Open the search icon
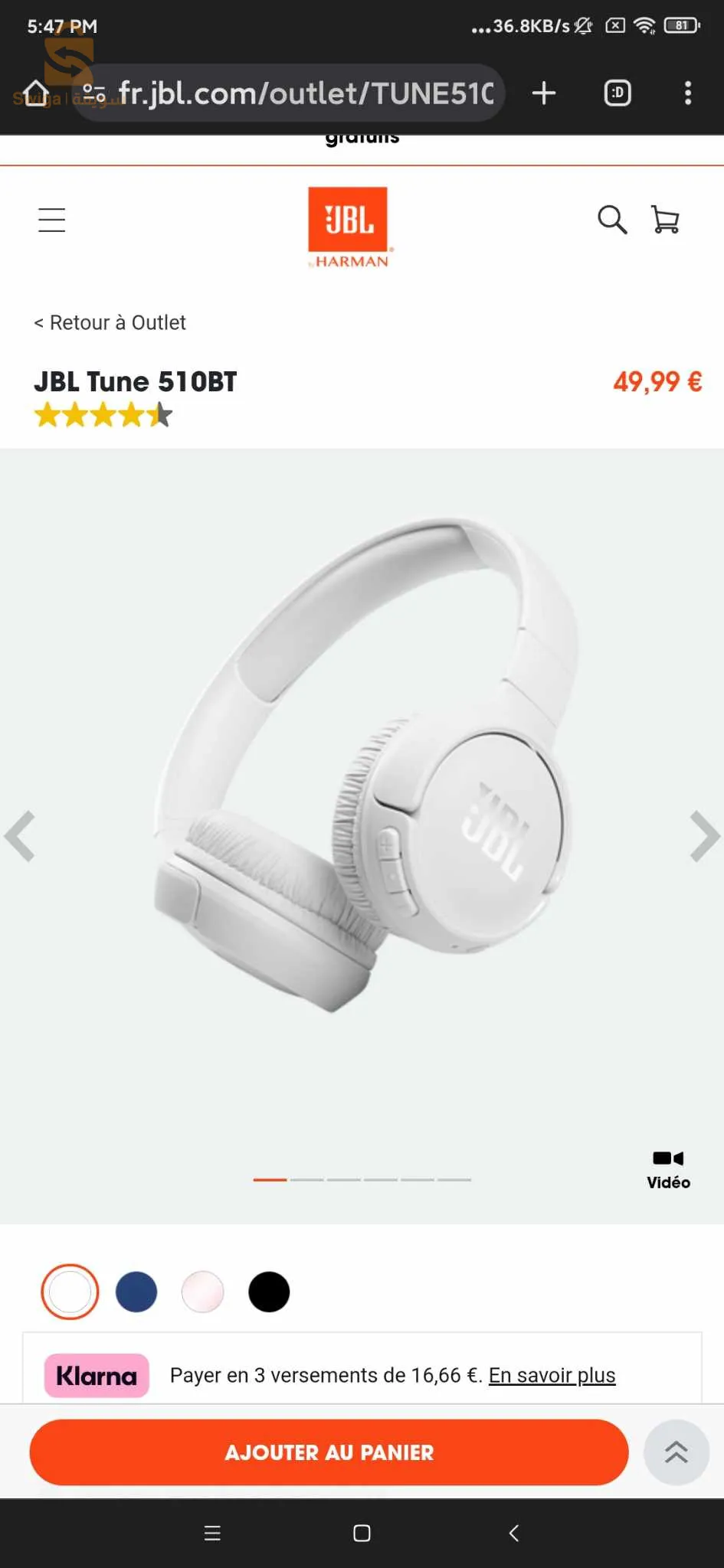724x1568 pixels. tap(611, 220)
